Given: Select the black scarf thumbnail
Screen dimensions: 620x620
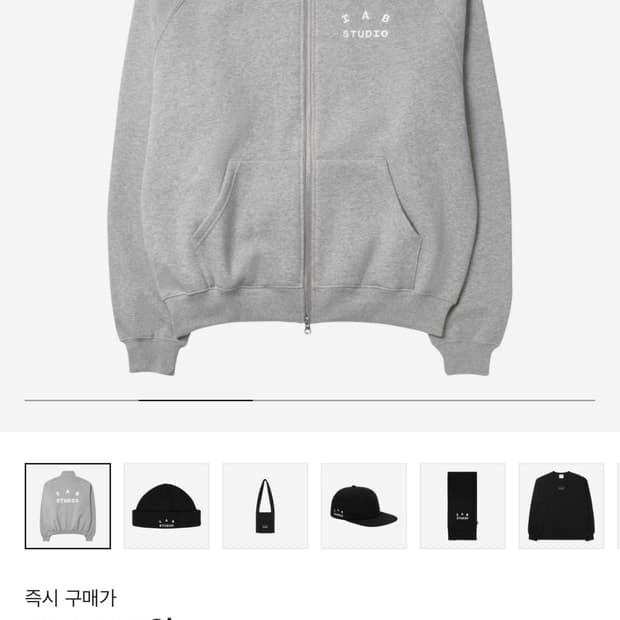Looking at the screenshot, I should pyautogui.click(x=463, y=506).
